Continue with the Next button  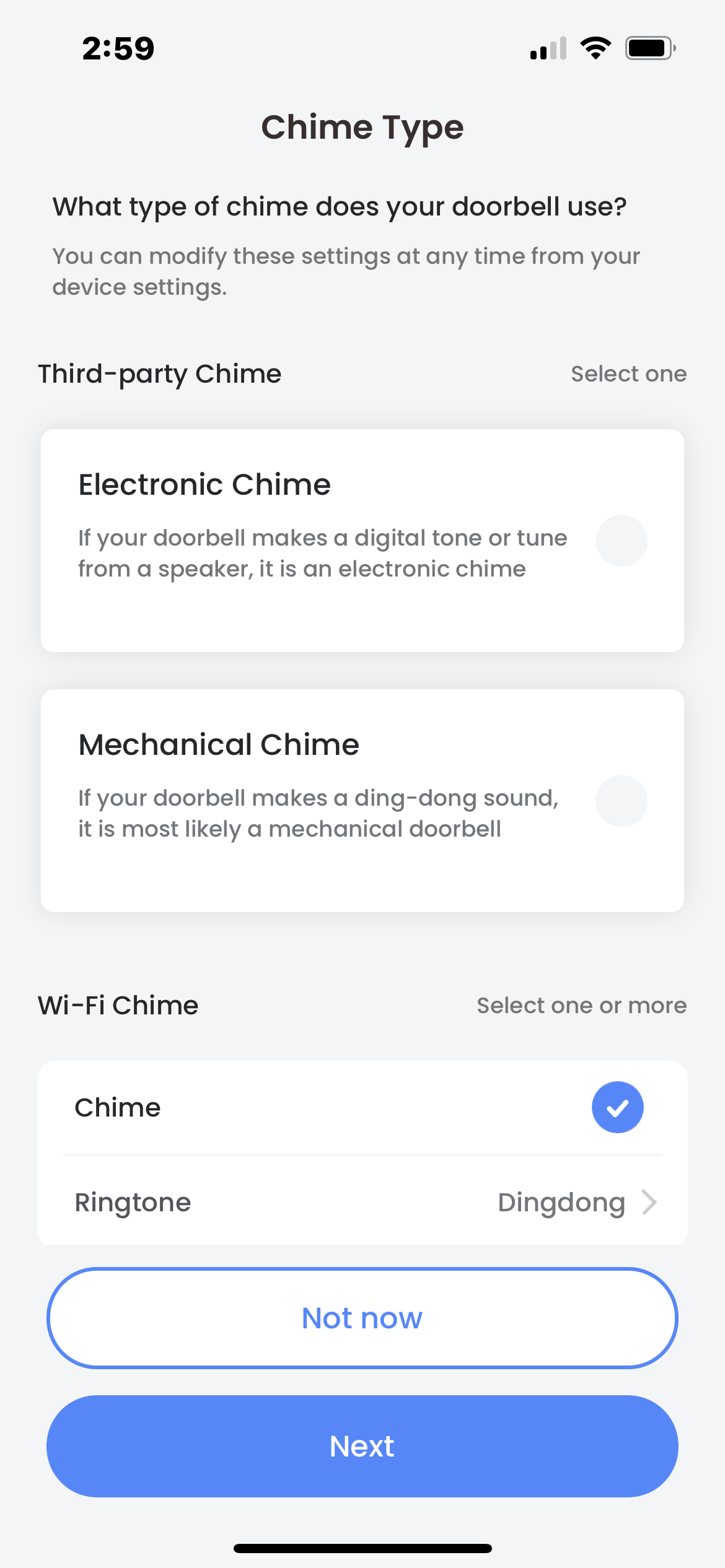[x=362, y=1446]
